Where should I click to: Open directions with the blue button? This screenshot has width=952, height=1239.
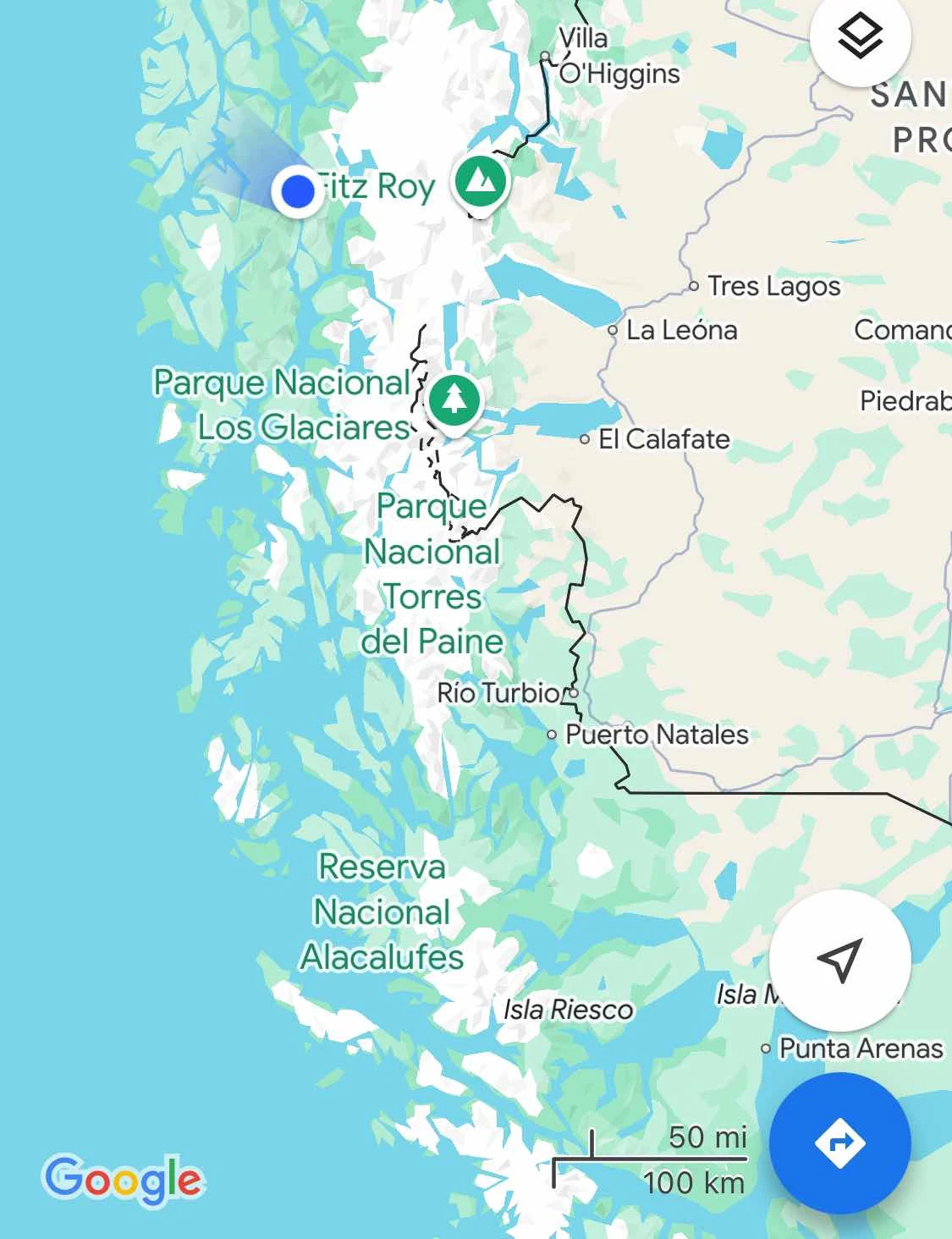839,1143
